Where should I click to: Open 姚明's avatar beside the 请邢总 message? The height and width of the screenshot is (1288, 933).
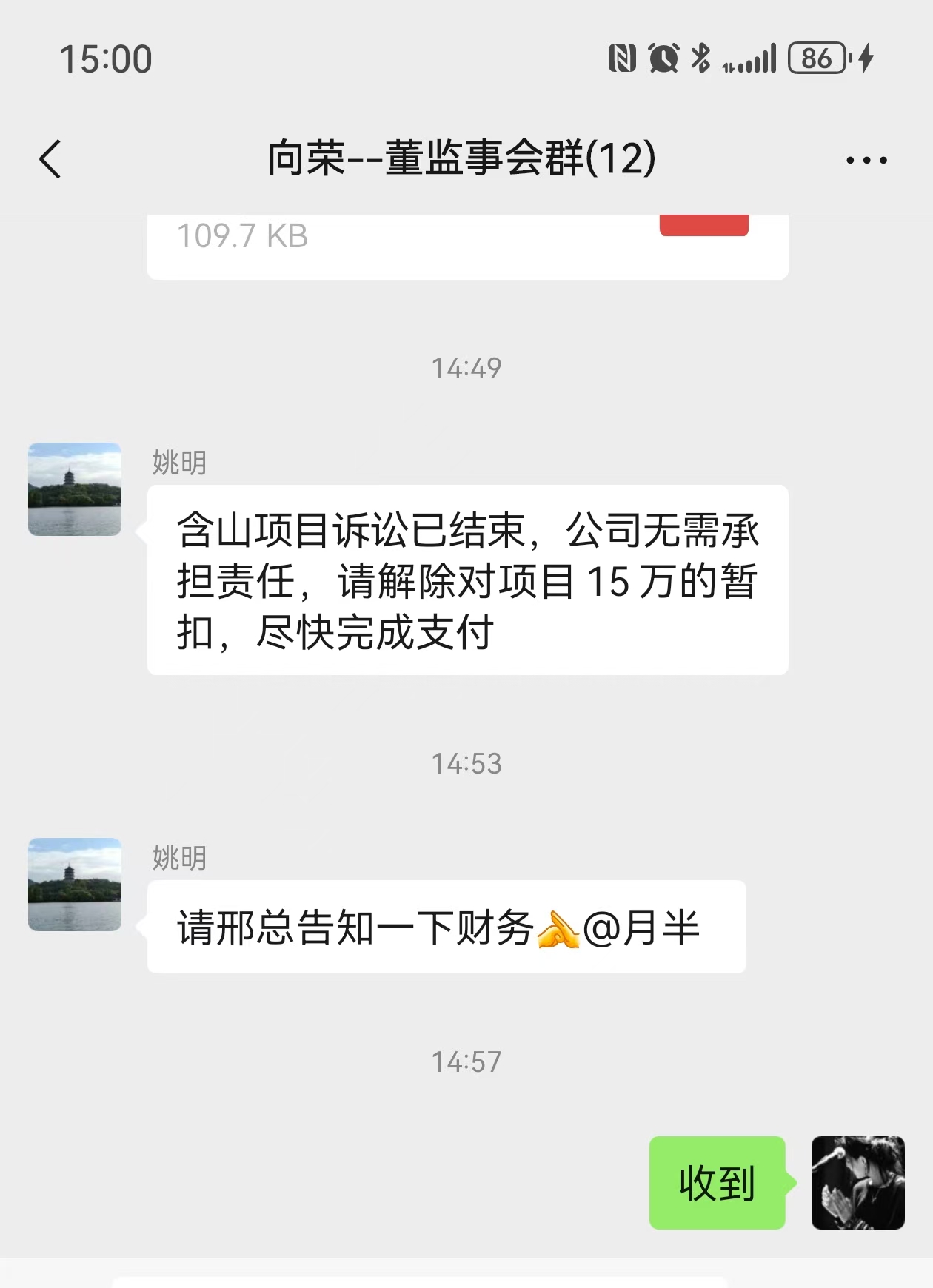click(75, 885)
